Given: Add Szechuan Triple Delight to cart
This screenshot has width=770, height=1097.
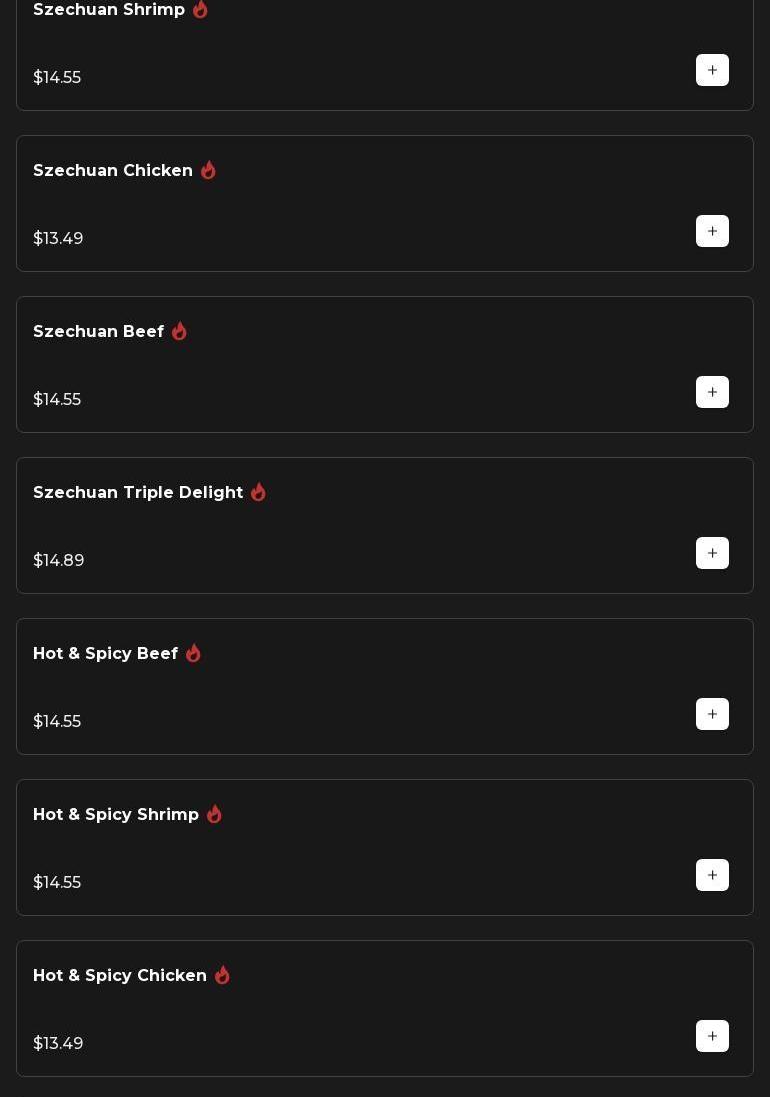Looking at the screenshot, I should click(x=712, y=553).
